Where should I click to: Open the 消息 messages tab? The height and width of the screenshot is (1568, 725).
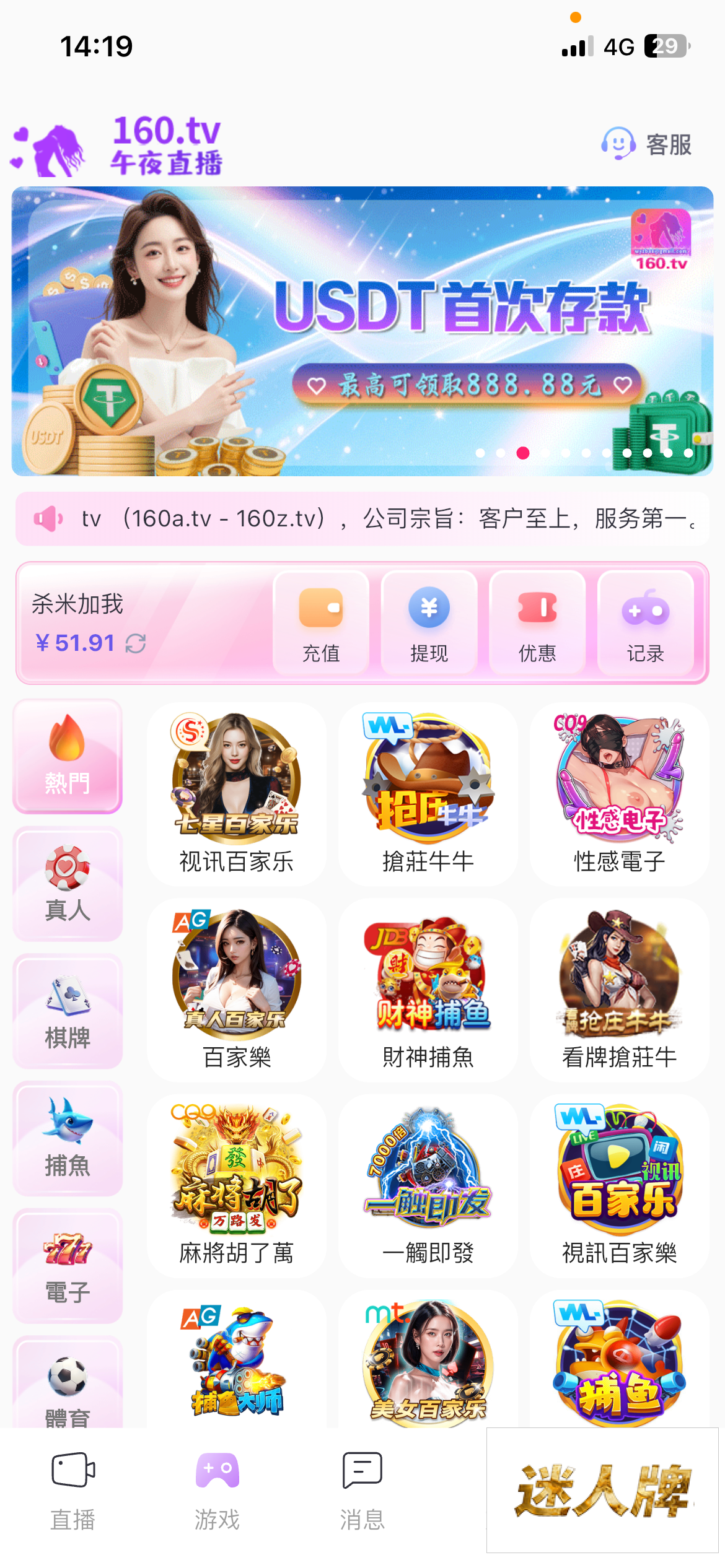[x=362, y=1491]
